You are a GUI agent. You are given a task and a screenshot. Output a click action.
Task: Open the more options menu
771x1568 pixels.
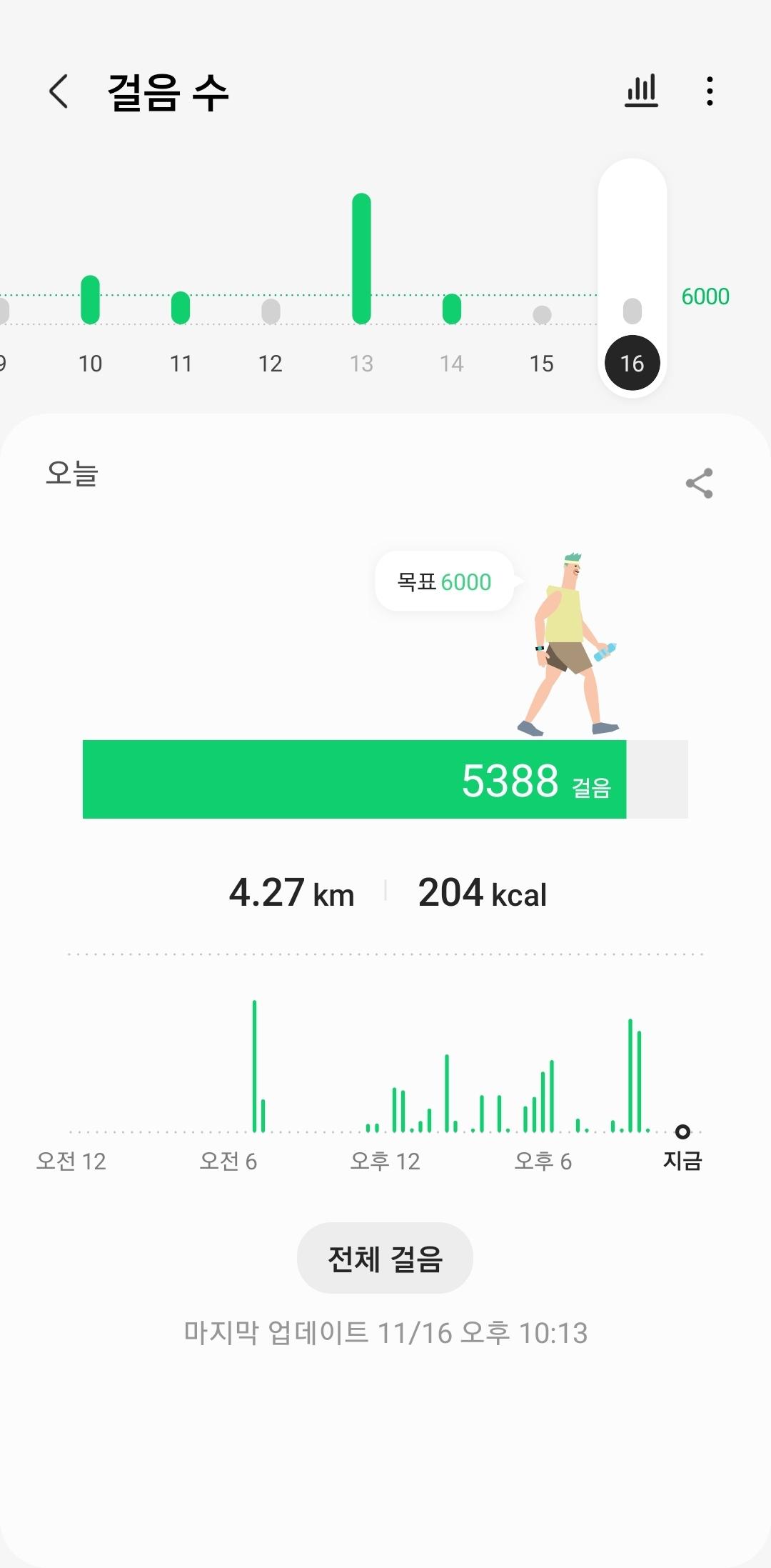709,91
